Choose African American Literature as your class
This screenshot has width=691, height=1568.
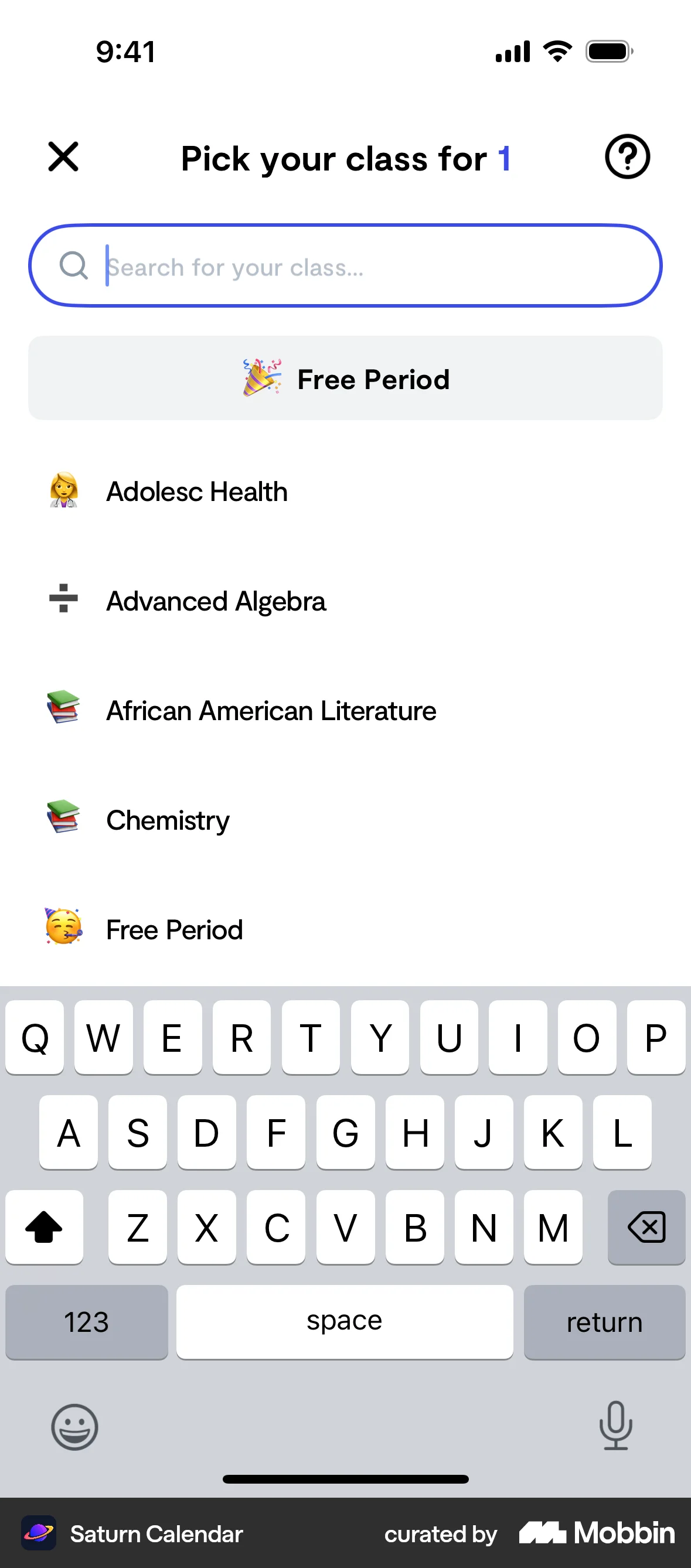(x=270, y=710)
